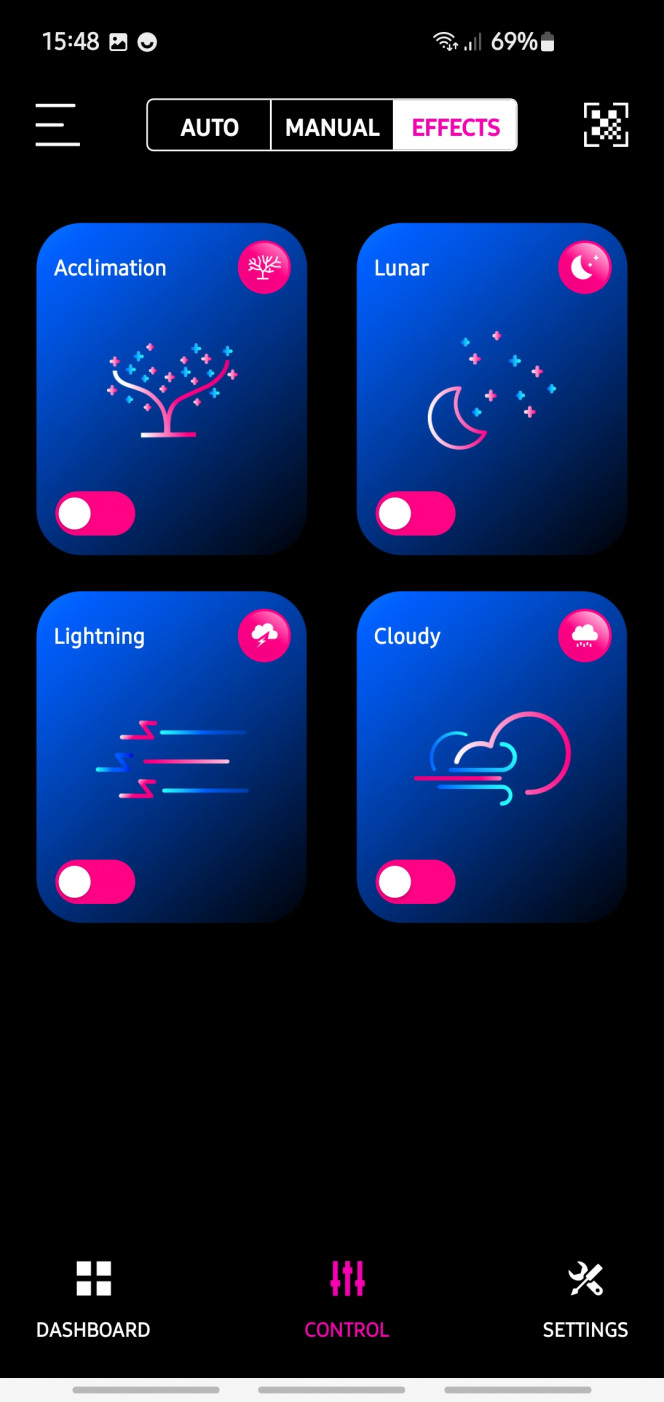Tap the Lunar moon icon button
Viewport: 664px width, 1402px height.
(584, 267)
